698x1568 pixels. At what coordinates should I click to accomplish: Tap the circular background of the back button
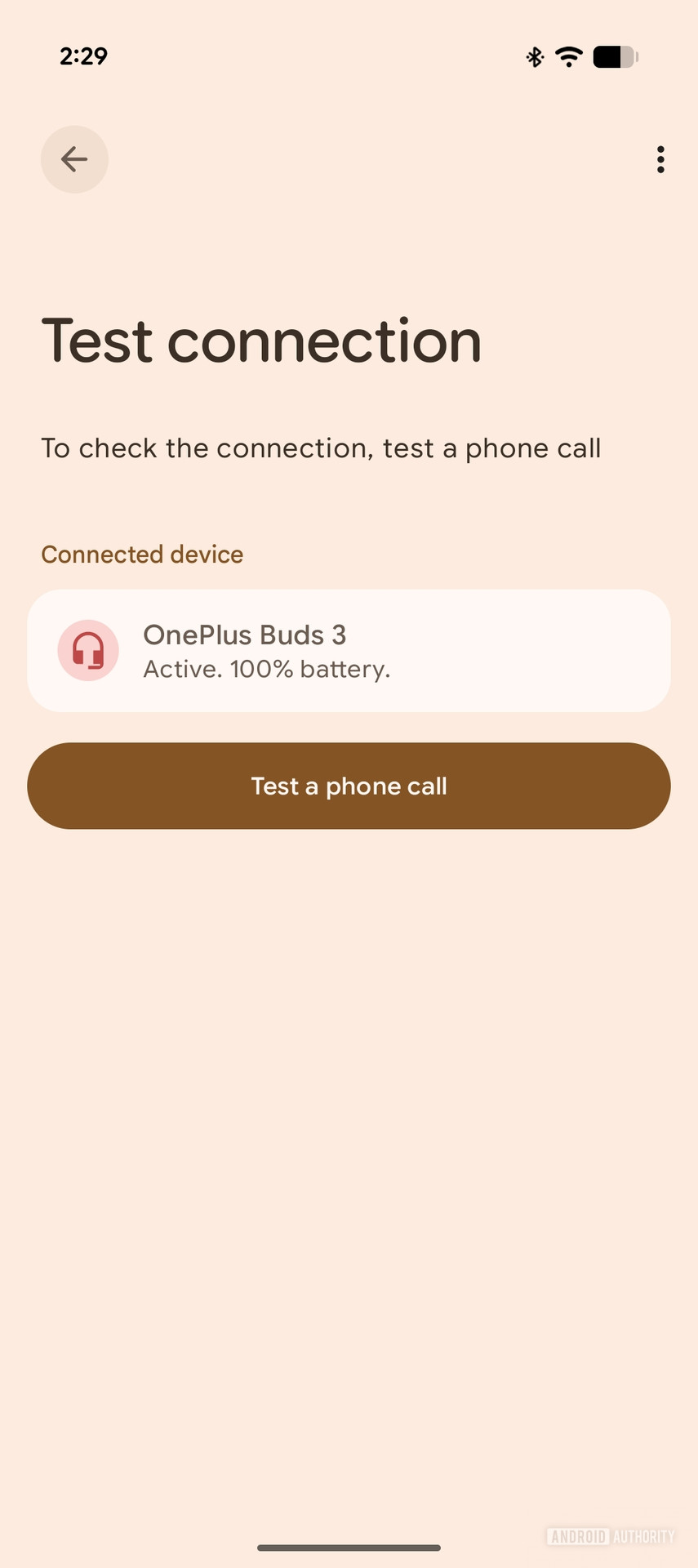click(x=74, y=159)
